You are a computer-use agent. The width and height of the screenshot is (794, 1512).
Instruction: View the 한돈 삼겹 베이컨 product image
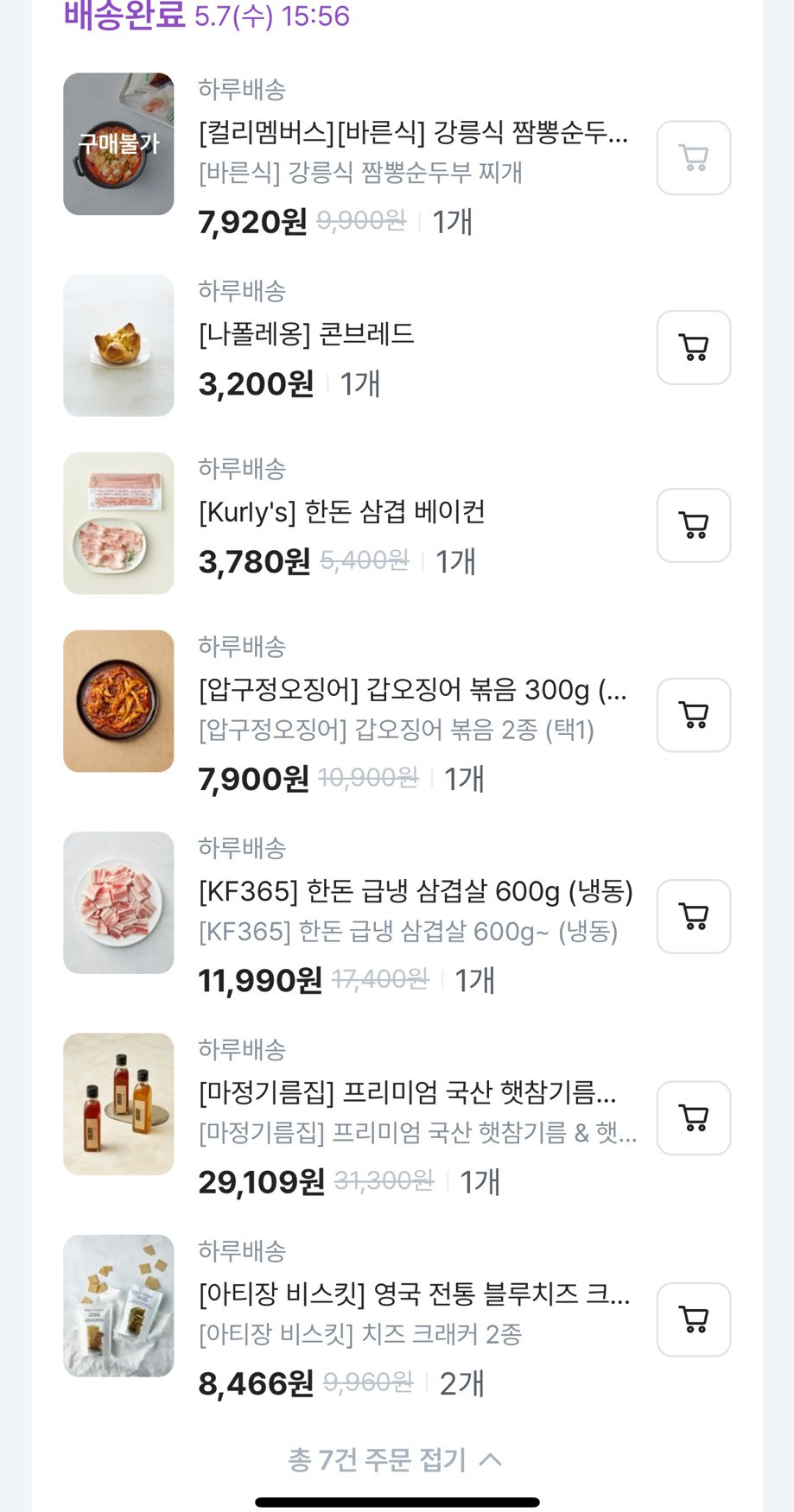(118, 523)
